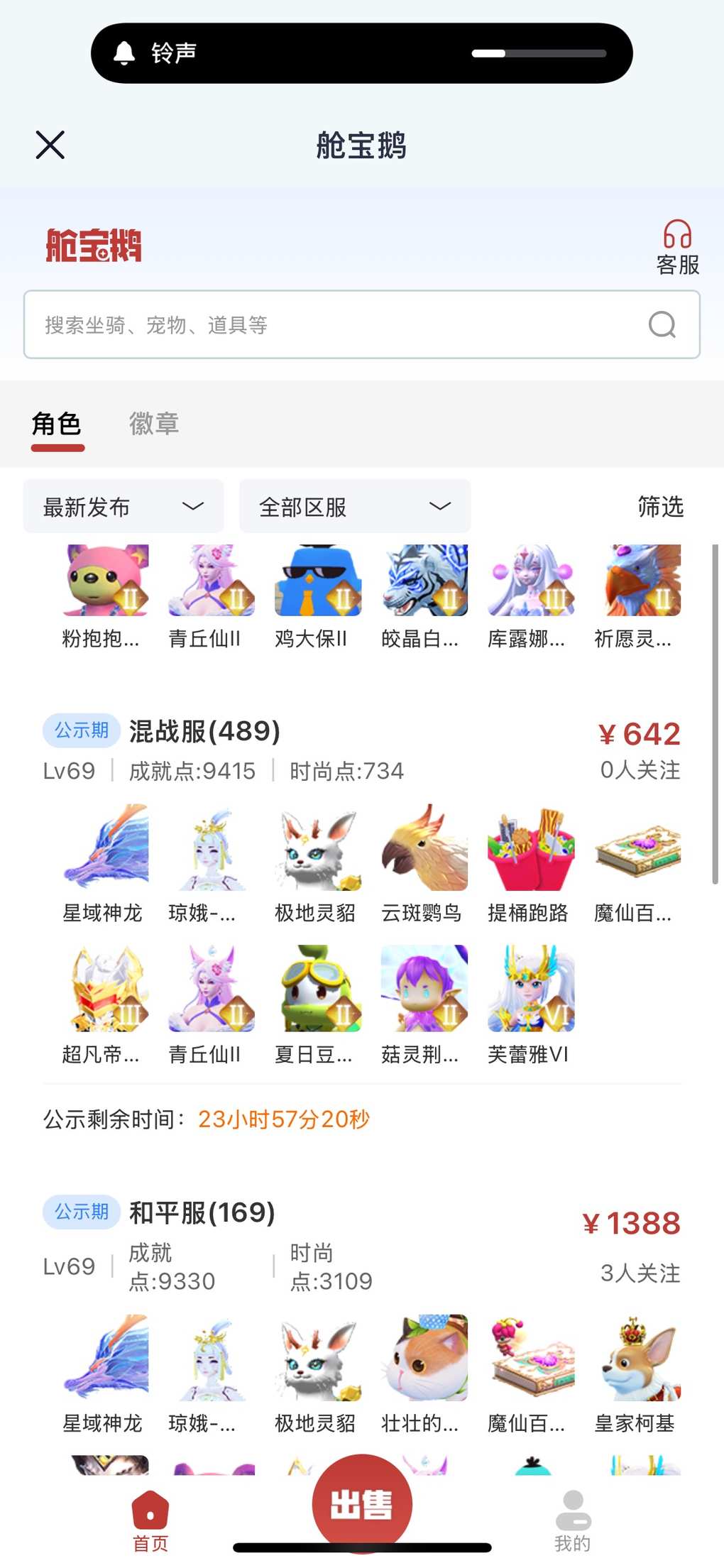Switch to the 角色 tab
The height and width of the screenshot is (1568, 724).
[x=57, y=424]
